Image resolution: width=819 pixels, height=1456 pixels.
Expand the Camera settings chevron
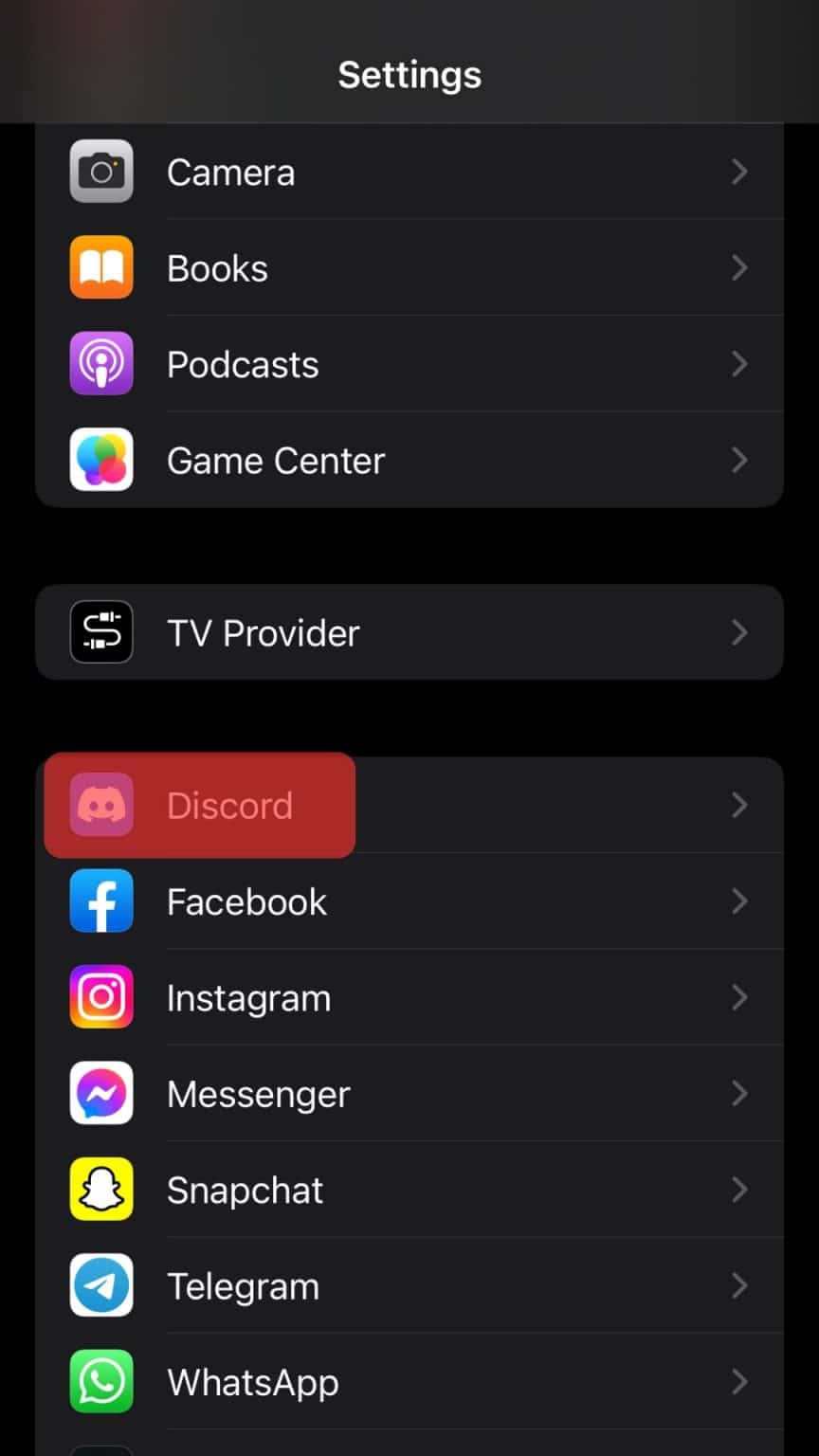[740, 172]
